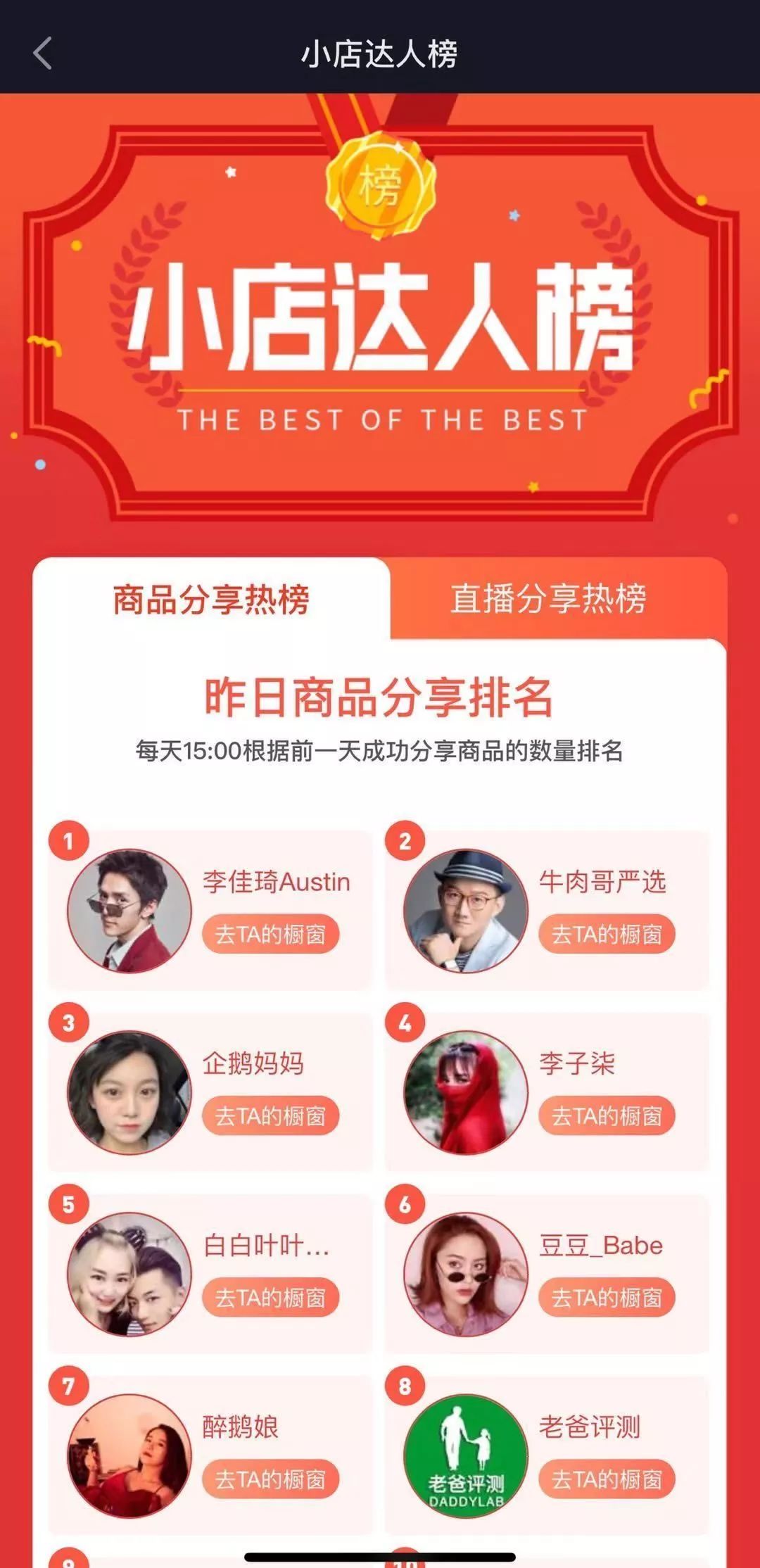The image size is (760, 1568).
Task: Tap 李佳琦Austin's avatar
Action: [129, 911]
